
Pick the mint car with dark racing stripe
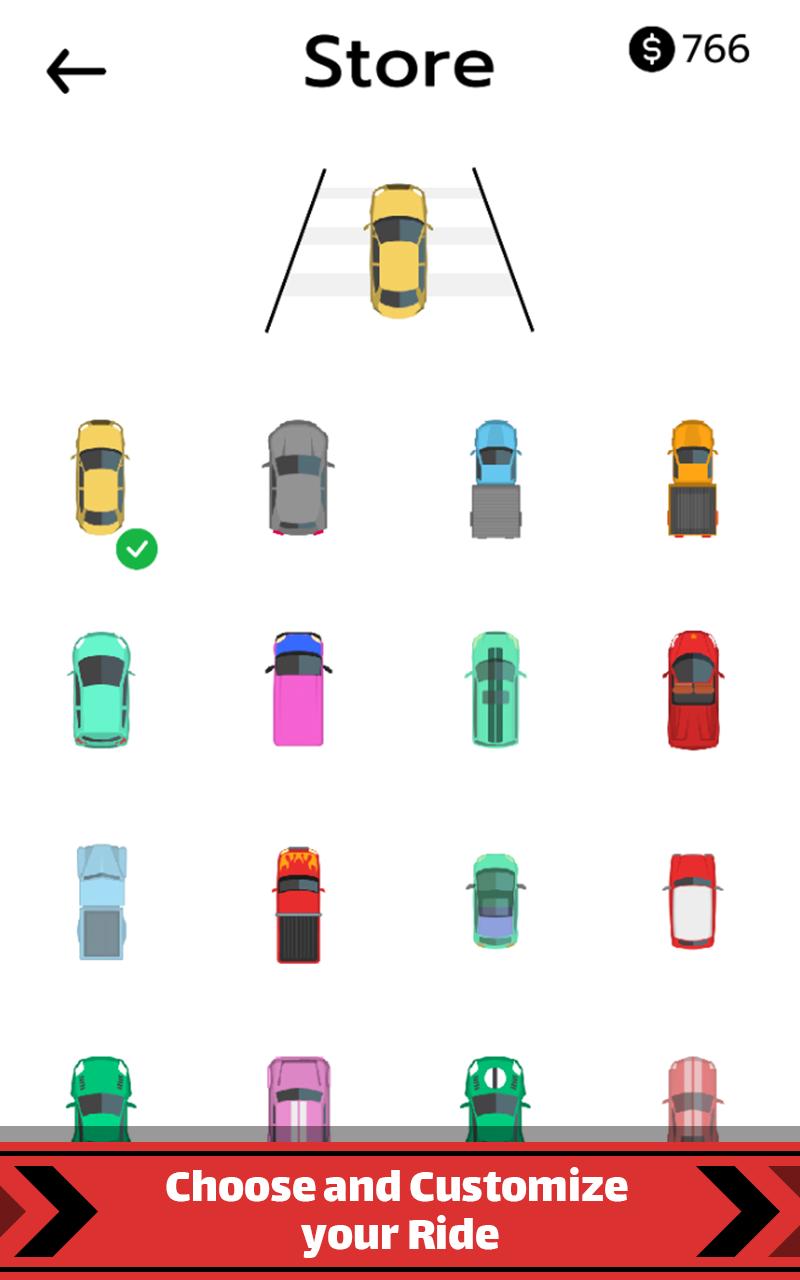point(495,689)
